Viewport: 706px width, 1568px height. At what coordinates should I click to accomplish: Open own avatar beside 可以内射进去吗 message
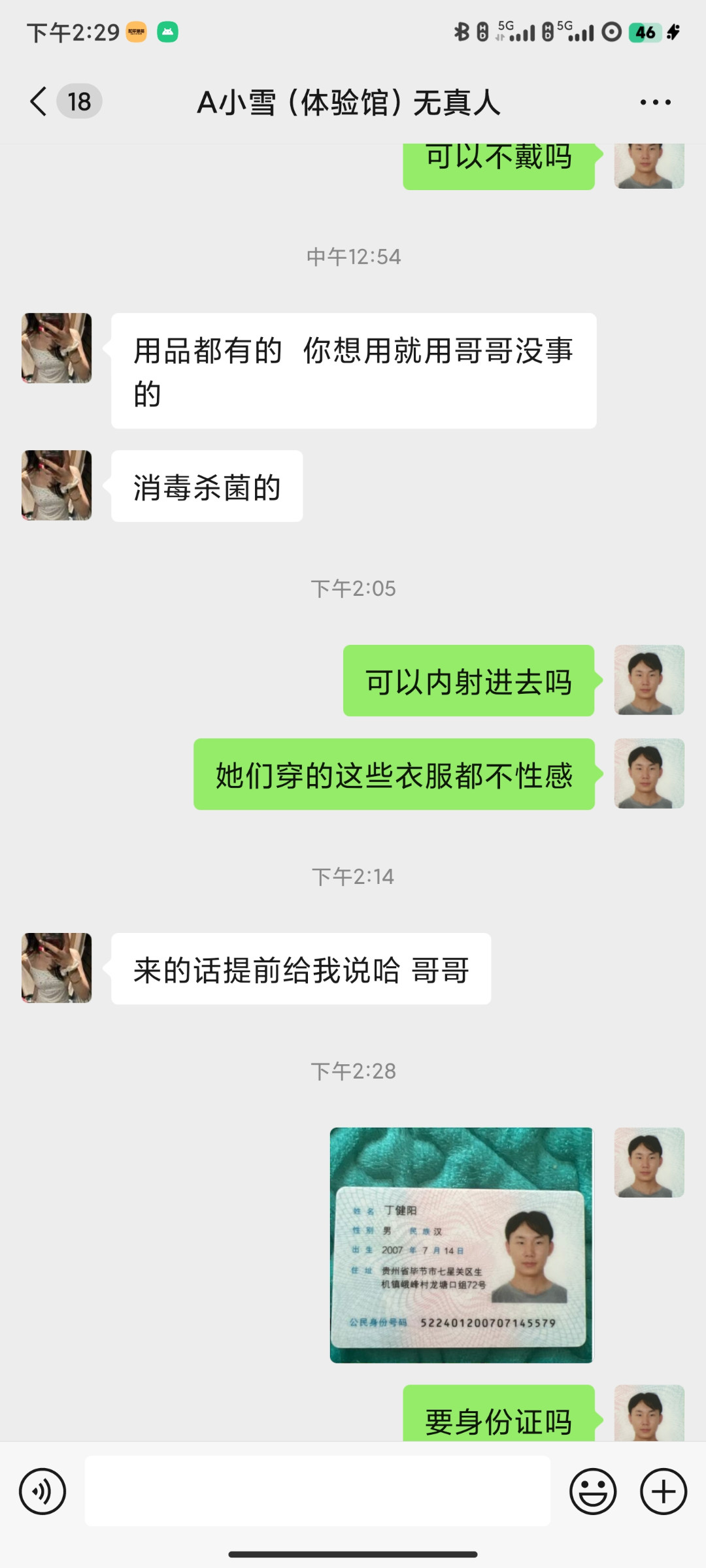point(648,680)
